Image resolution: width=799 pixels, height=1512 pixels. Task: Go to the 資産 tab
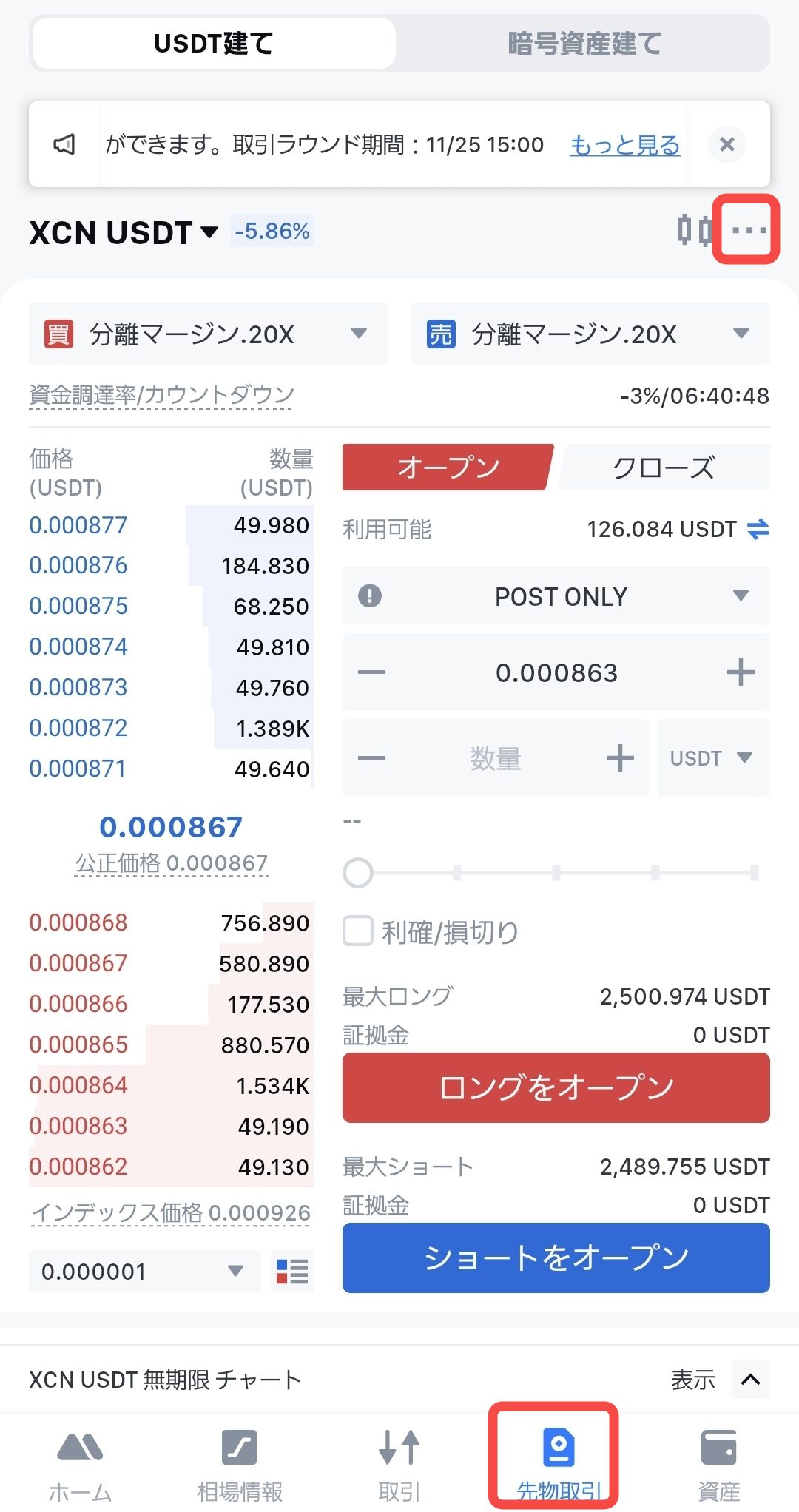click(x=718, y=1462)
